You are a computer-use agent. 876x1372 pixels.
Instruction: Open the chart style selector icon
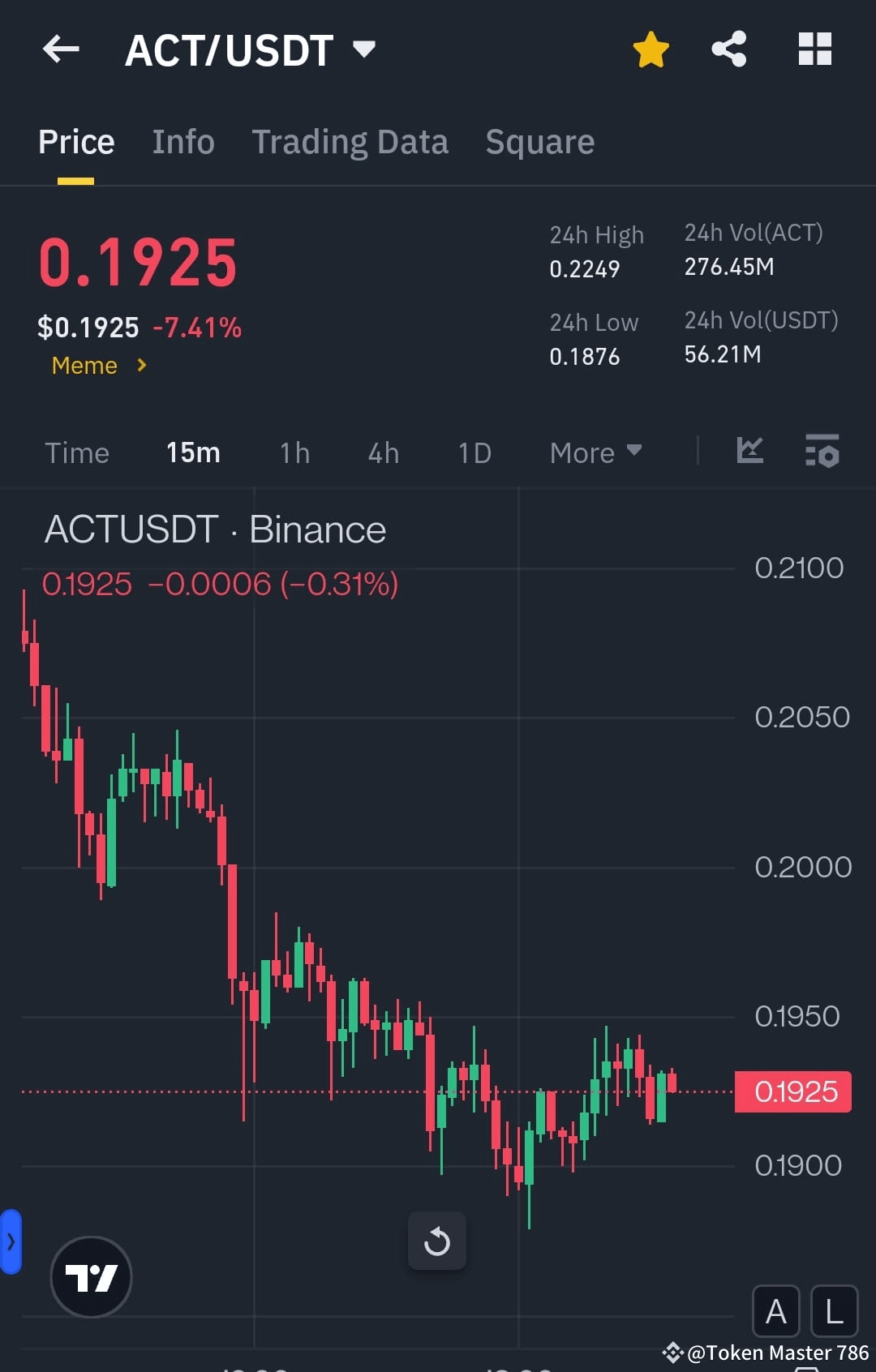749,452
